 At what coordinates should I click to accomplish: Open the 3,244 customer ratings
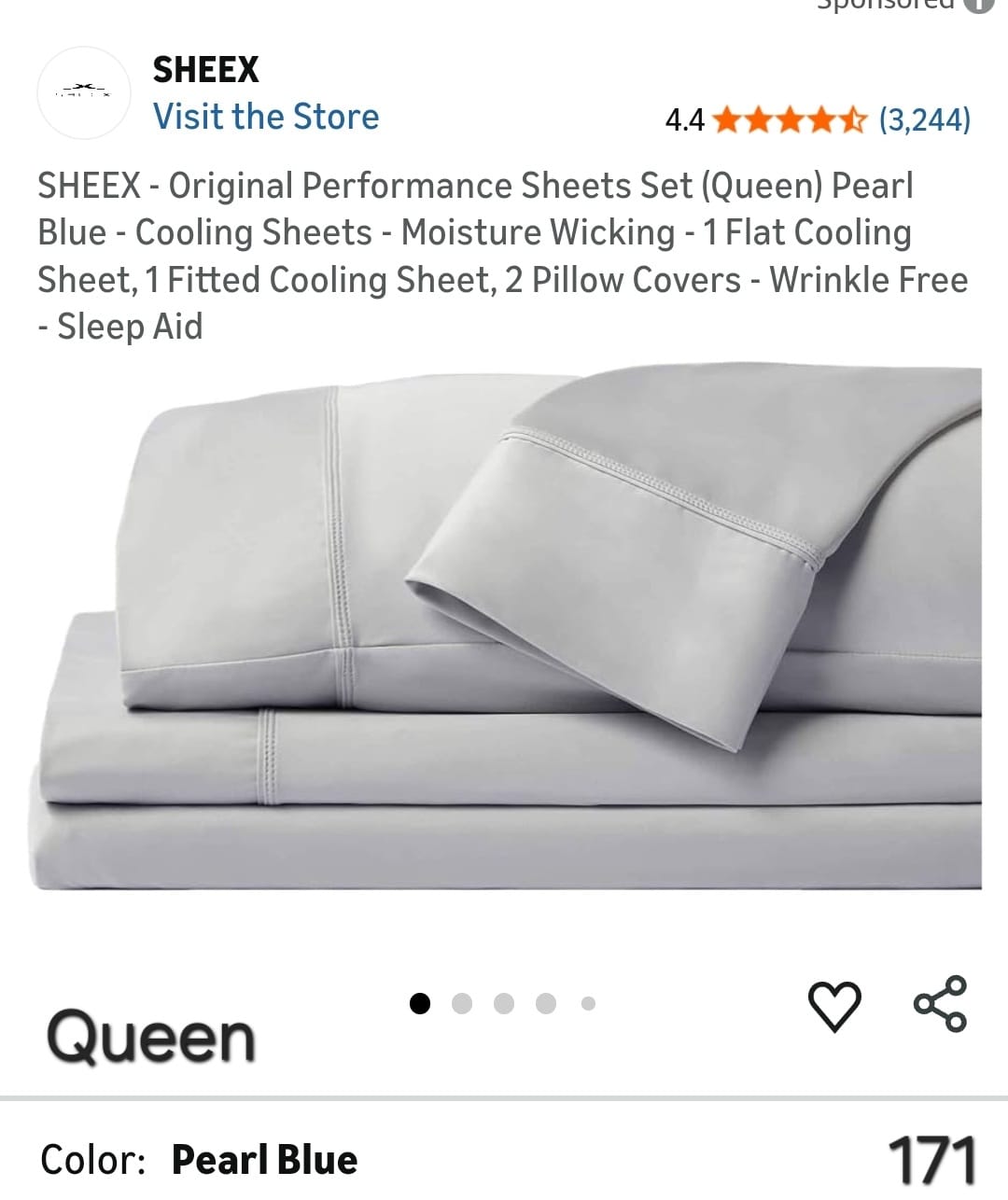click(924, 120)
